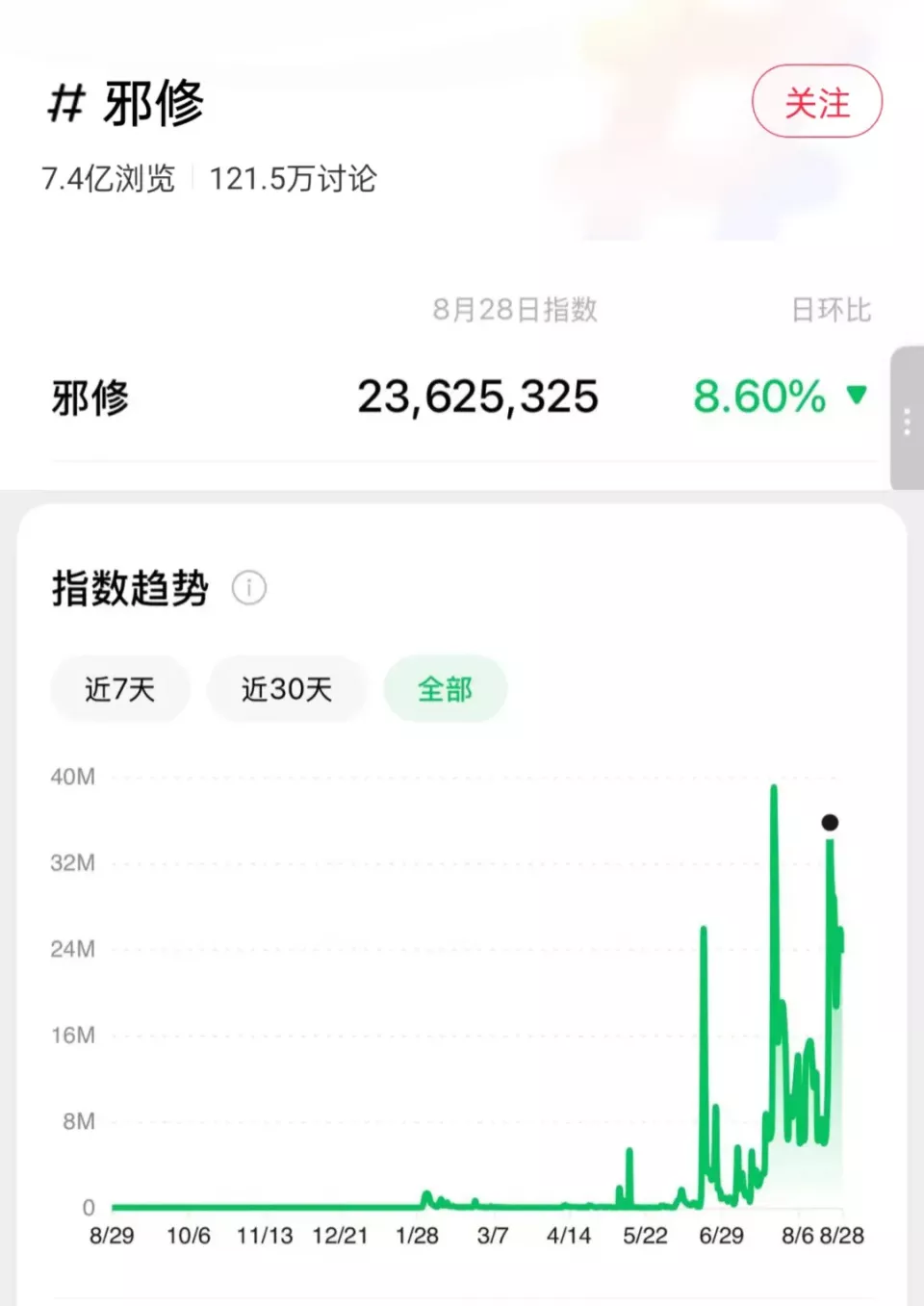Open the vertical three-dot side menu
The height and width of the screenshot is (1306, 924).
909,422
